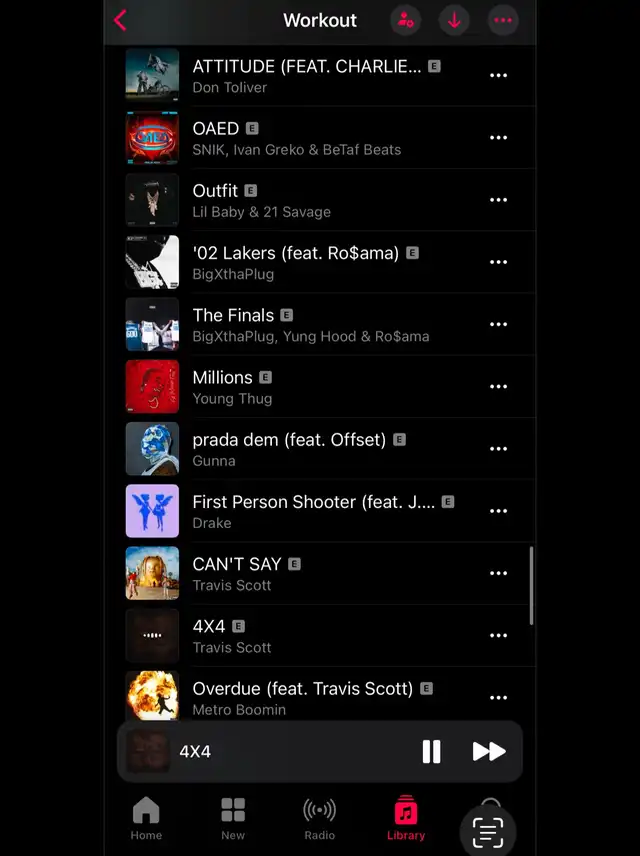Image resolution: width=640 pixels, height=856 pixels.
Task: Go back from the Workout playlist
Action: [121, 20]
